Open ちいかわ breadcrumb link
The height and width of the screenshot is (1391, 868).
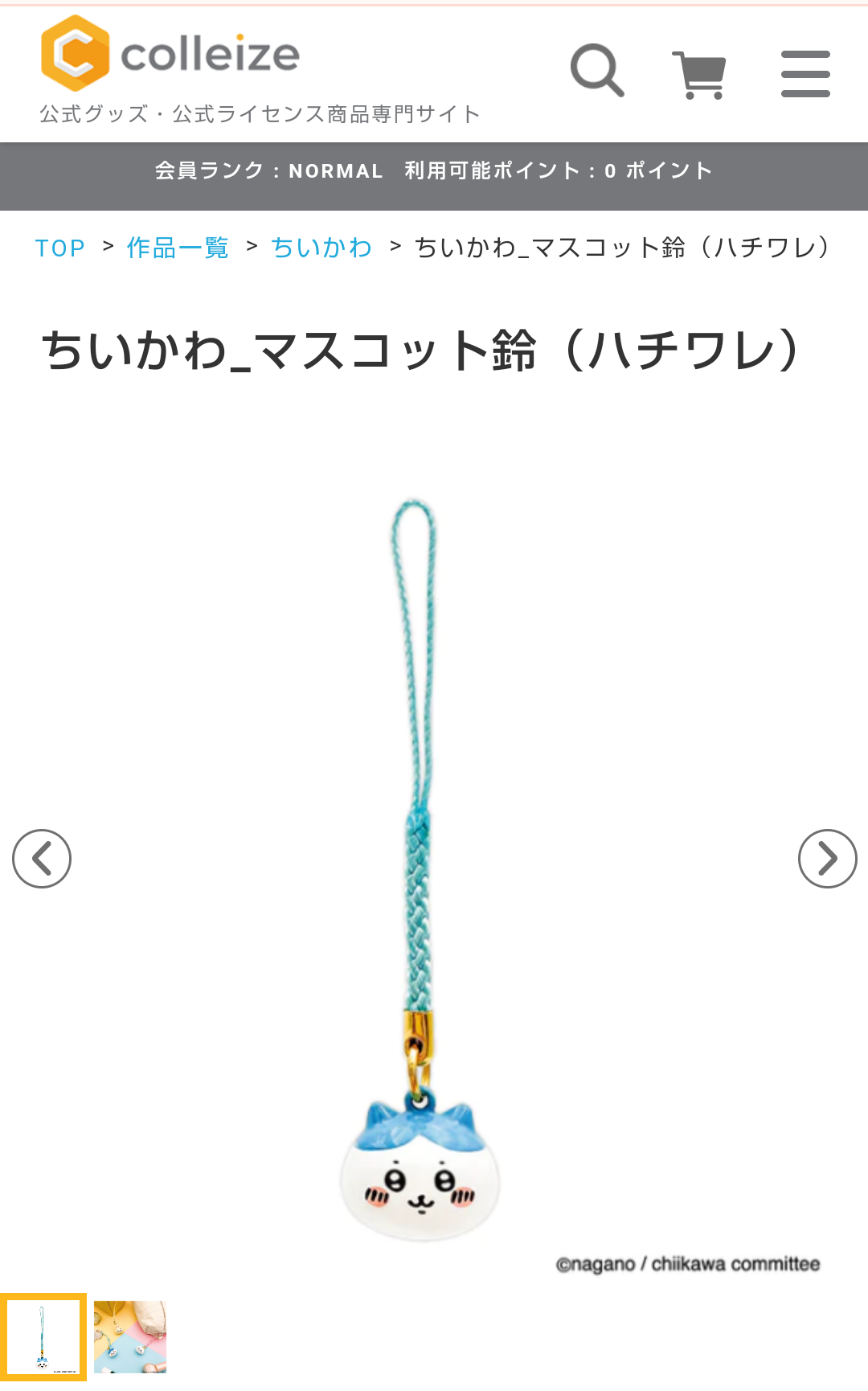pos(321,248)
